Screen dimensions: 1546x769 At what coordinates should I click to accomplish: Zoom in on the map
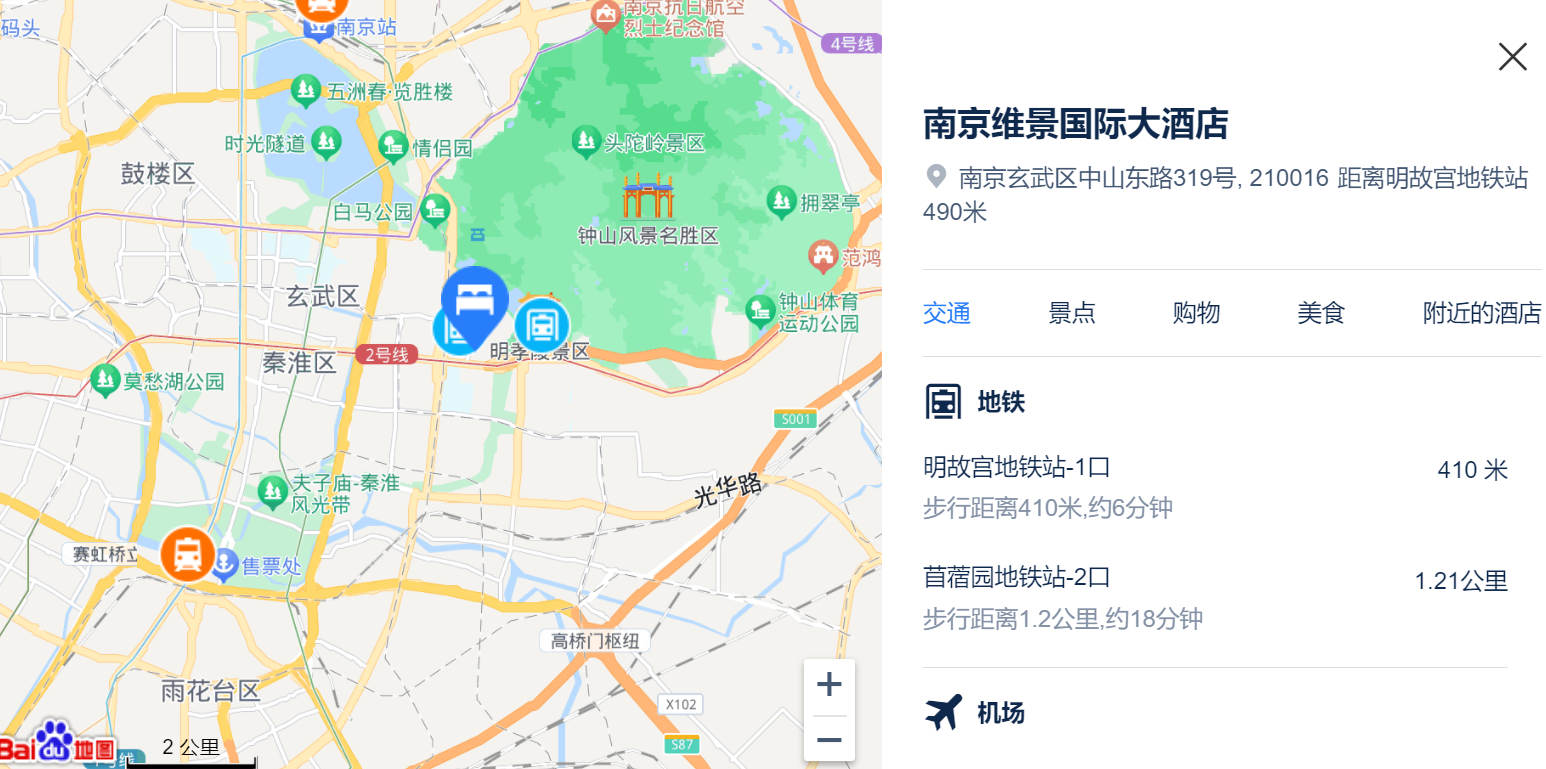coord(829,686)
